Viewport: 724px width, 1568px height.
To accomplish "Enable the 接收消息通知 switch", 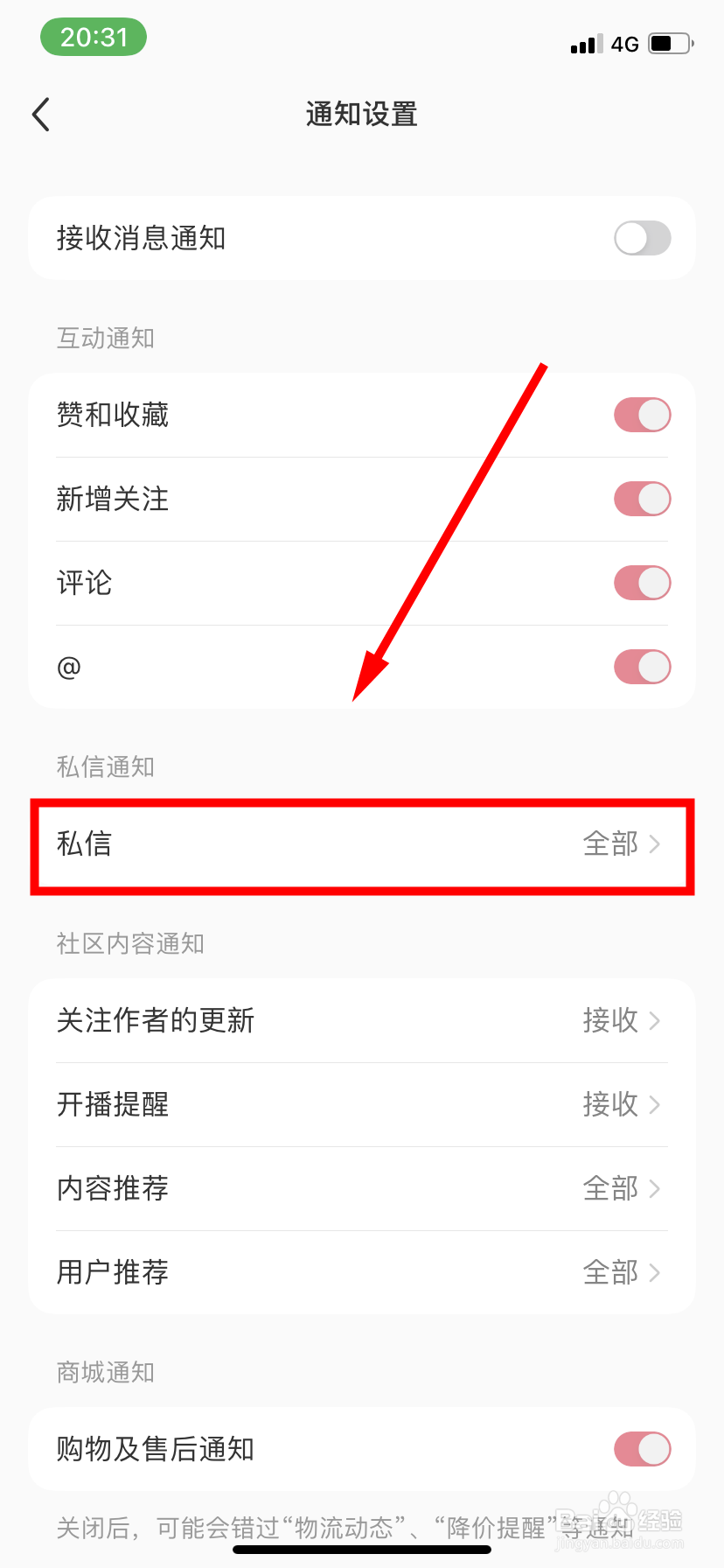I will pyautogui.click(x=642, y=238).
